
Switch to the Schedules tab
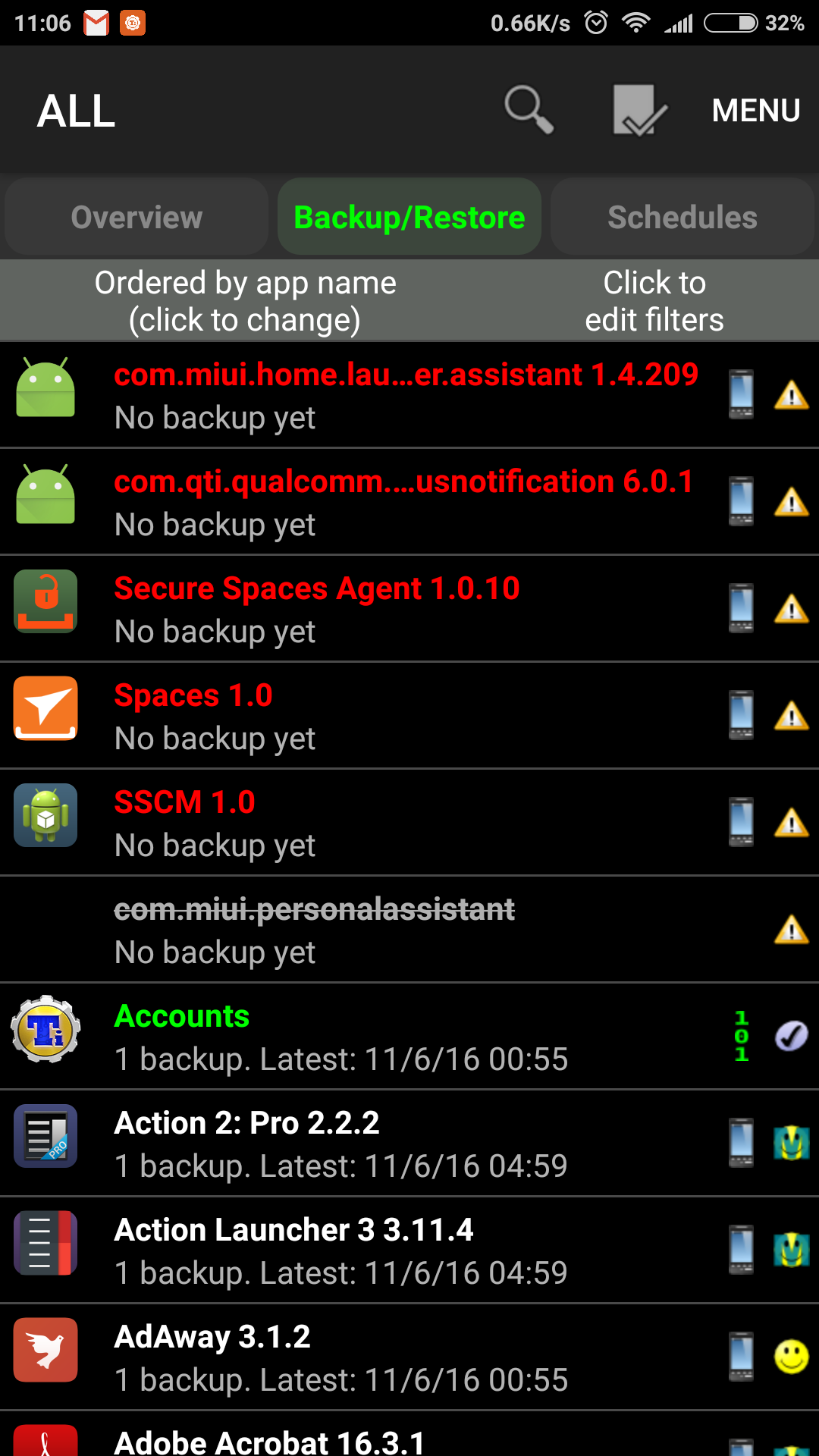pyautogui.click(x=682, y=217)
